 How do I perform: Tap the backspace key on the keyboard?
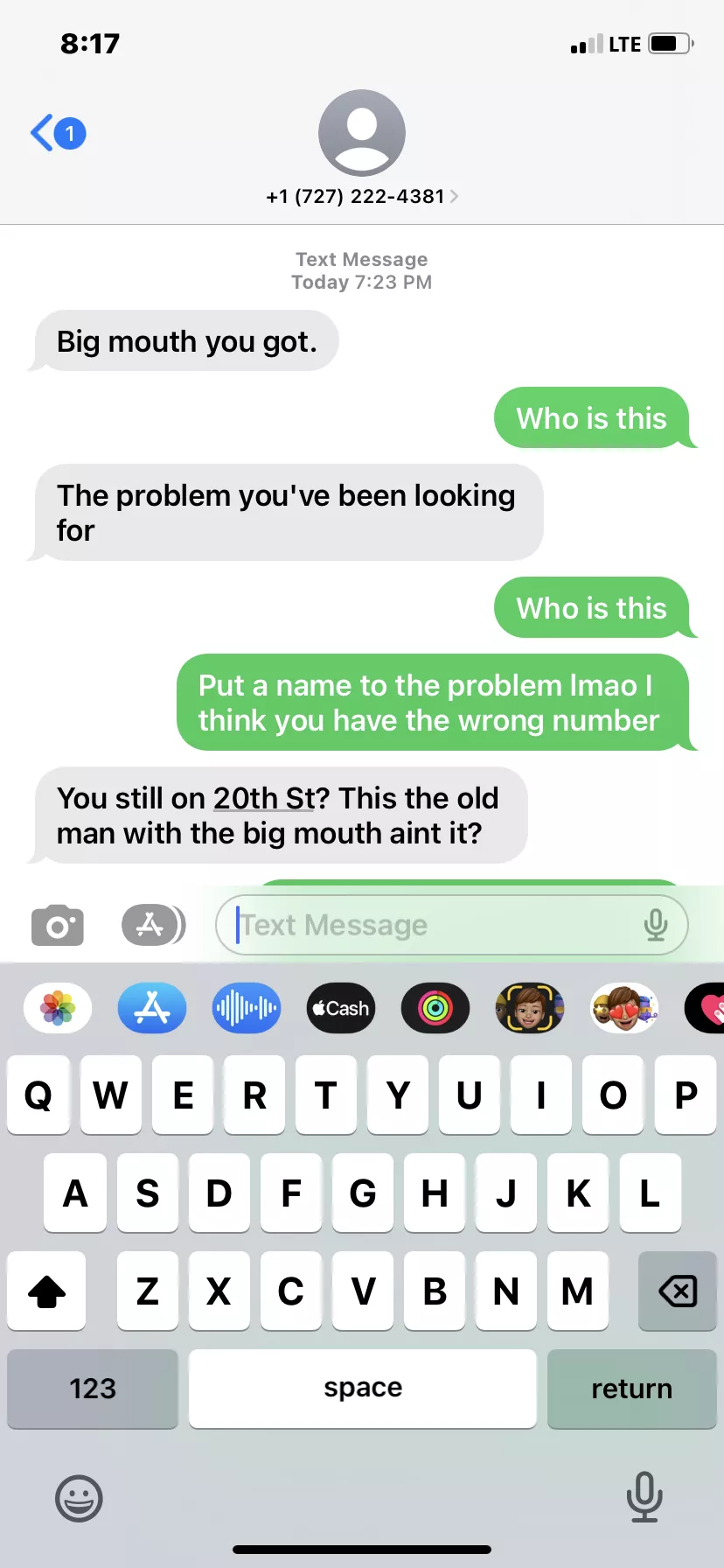pyautogui.click(x=678, y=1291)
